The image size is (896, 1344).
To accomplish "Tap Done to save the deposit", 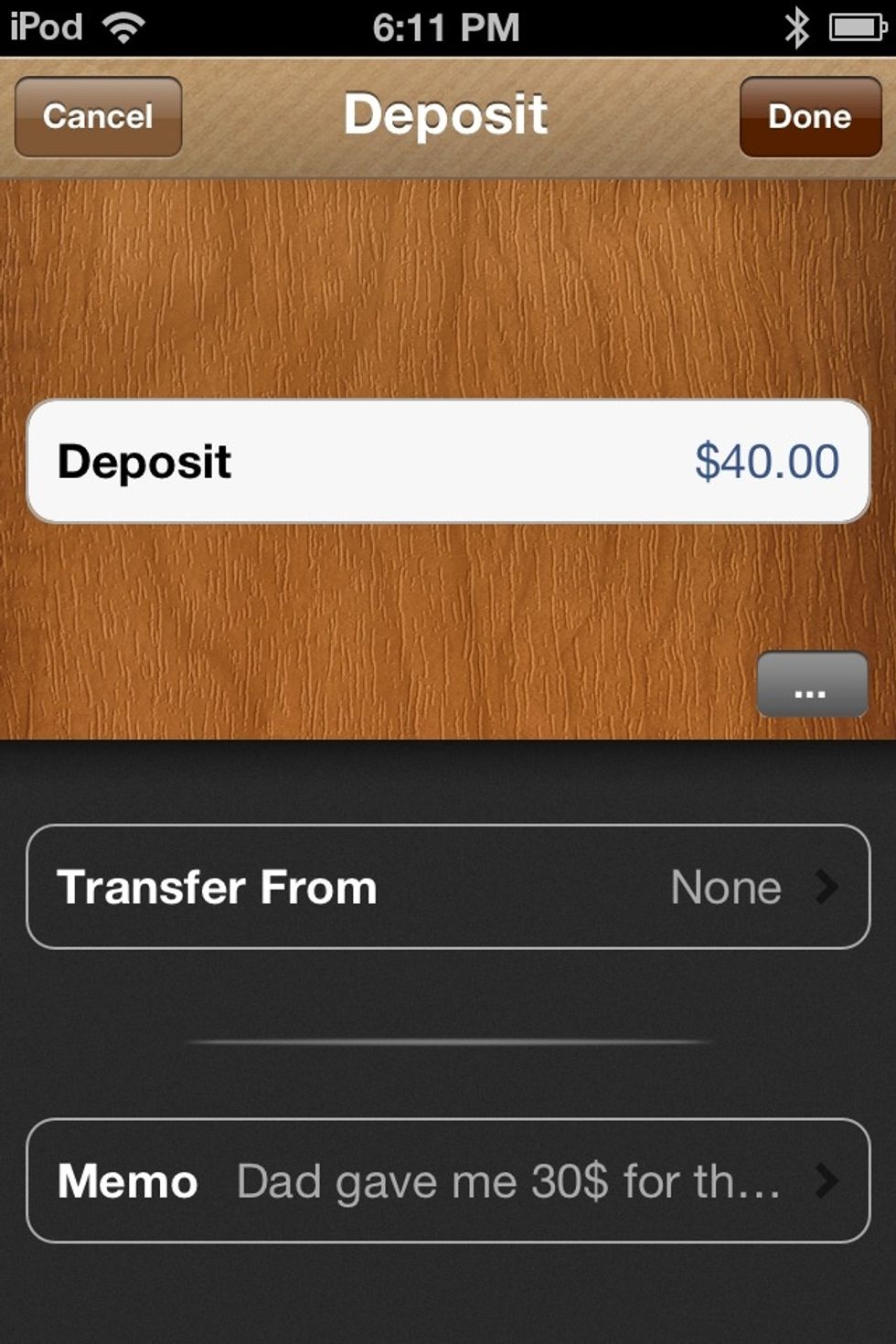I will point(810,116).
